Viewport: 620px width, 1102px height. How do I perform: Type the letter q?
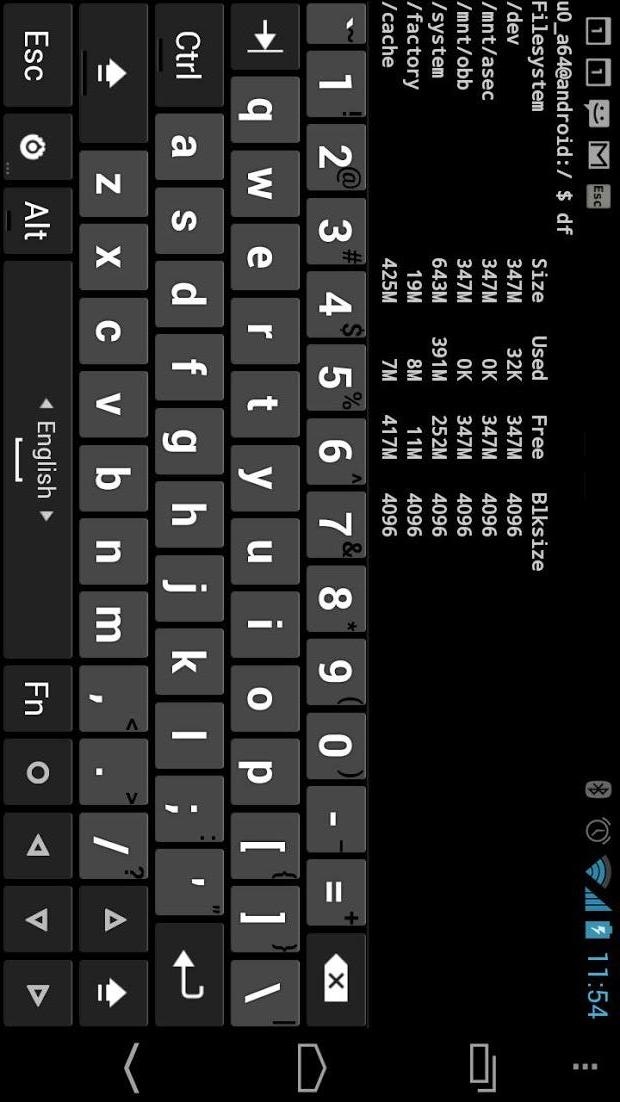[x=265, y=110]
